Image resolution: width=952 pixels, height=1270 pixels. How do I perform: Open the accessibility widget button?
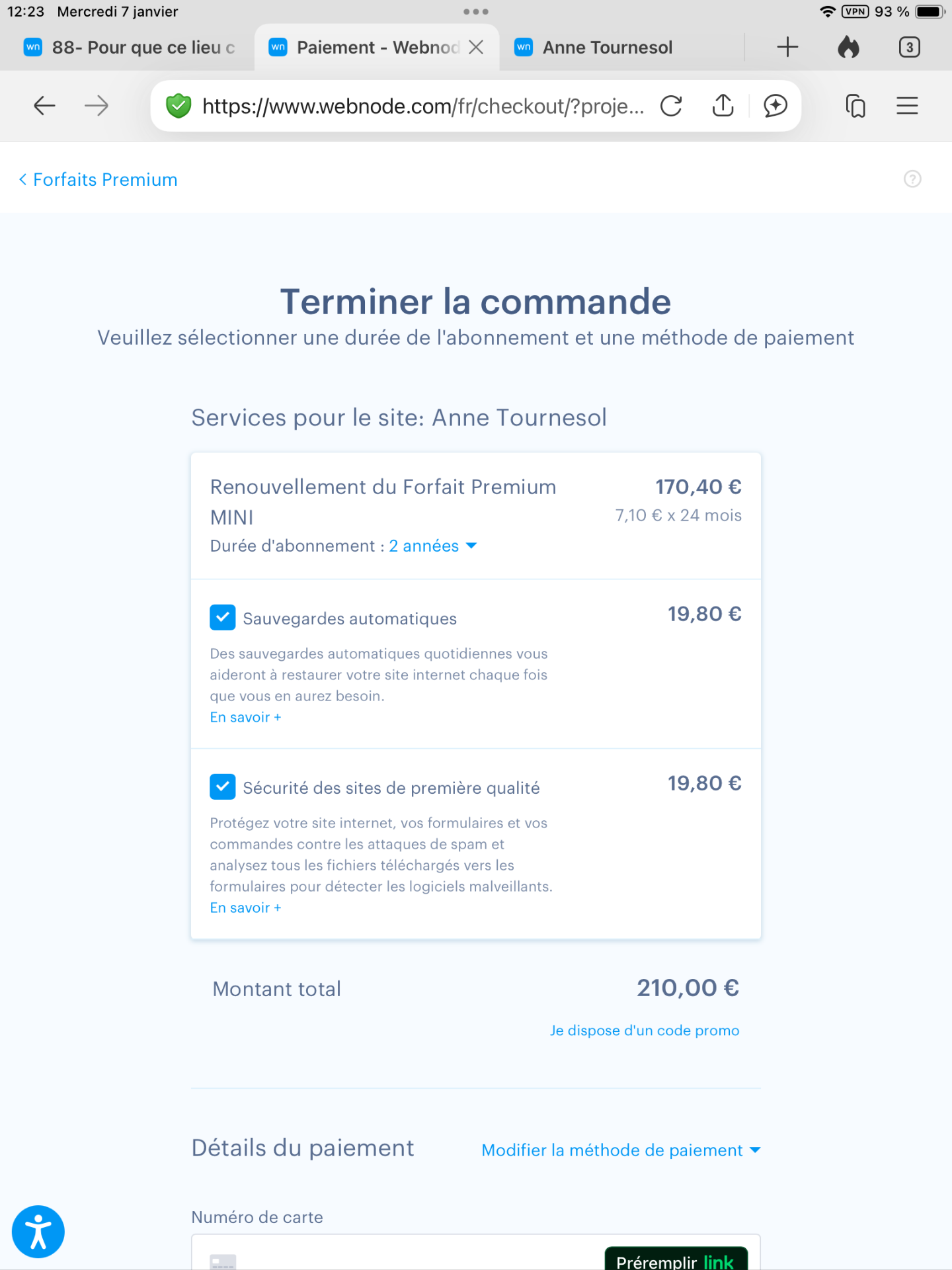(38, 1232)
